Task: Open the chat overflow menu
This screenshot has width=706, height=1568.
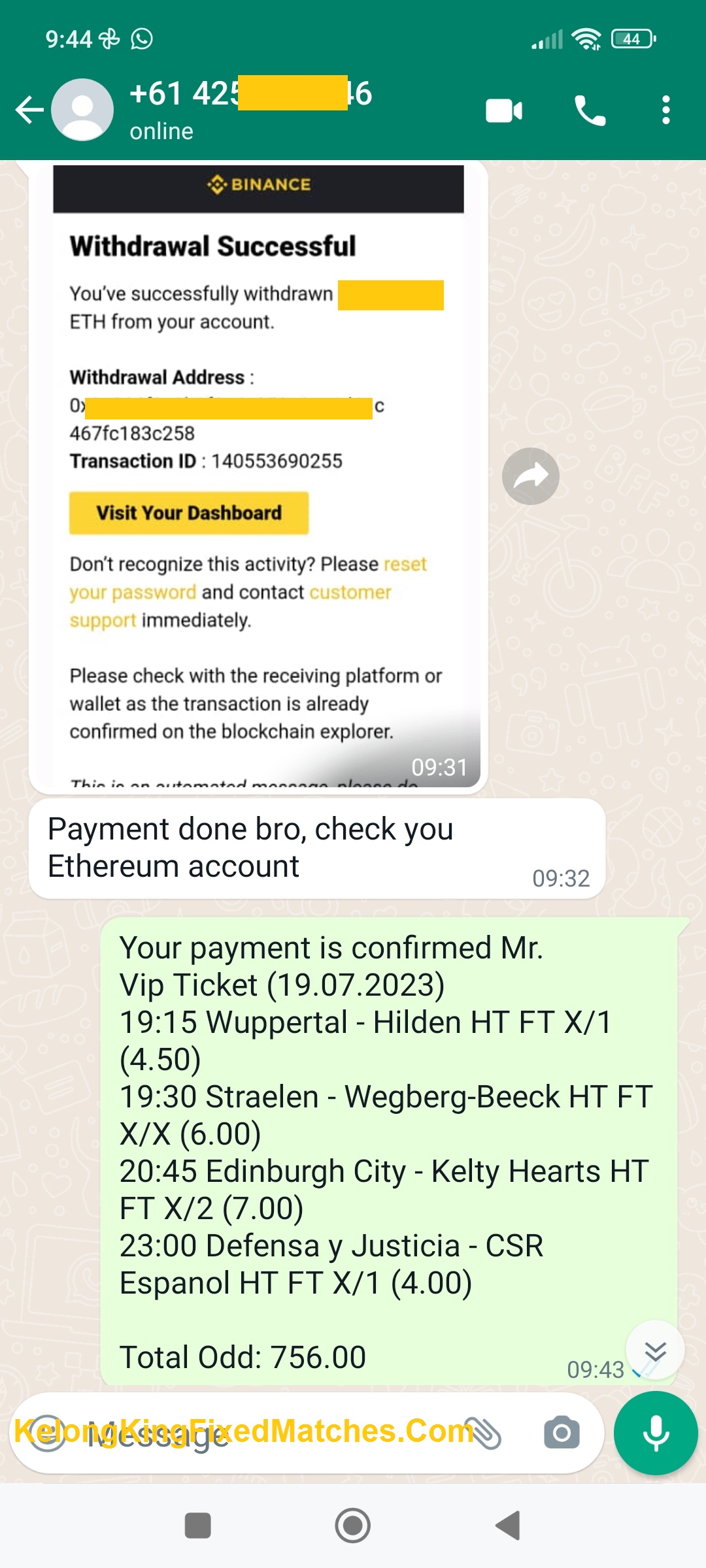Action: pyautogui.click(x=665, y=110)
